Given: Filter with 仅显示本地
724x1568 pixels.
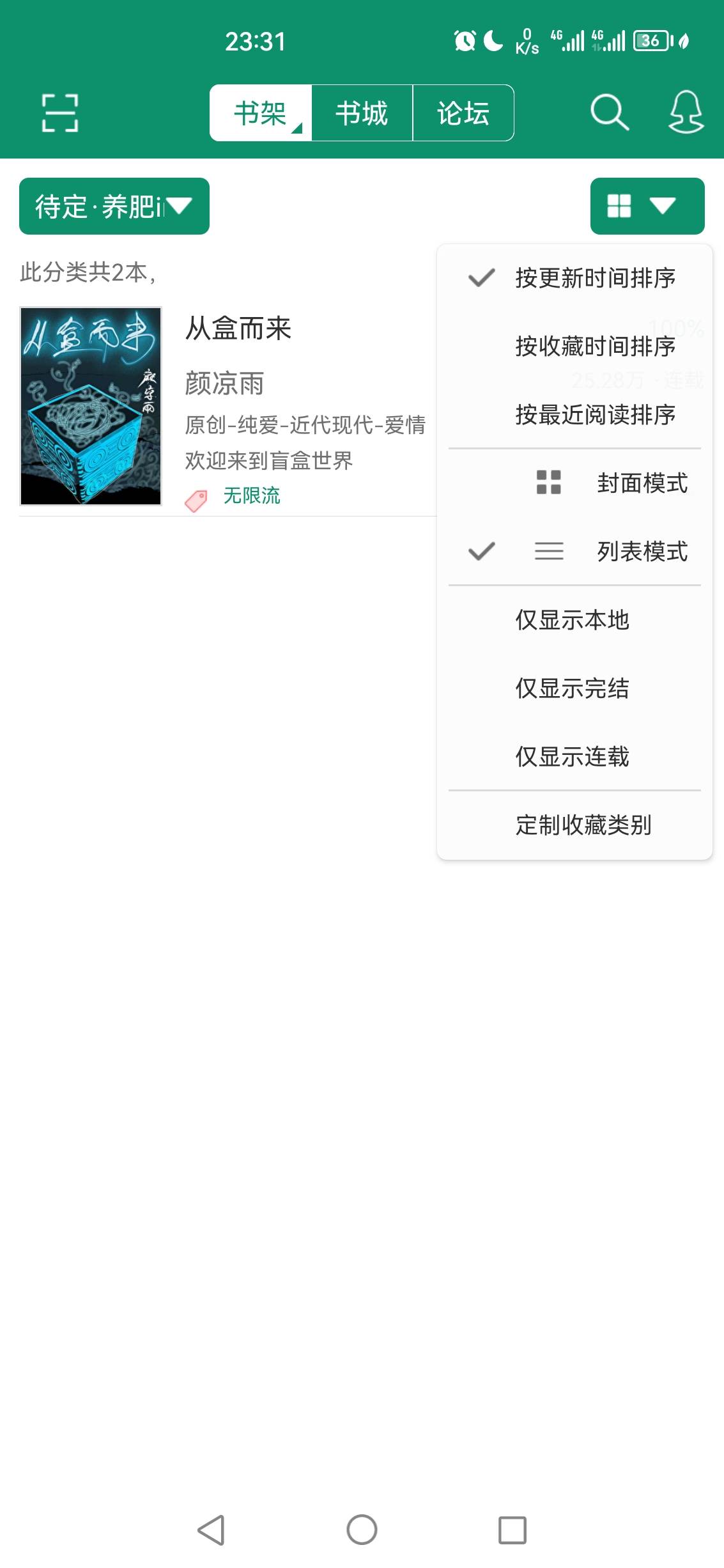Looking at the screenshot, I should point(572,620).
